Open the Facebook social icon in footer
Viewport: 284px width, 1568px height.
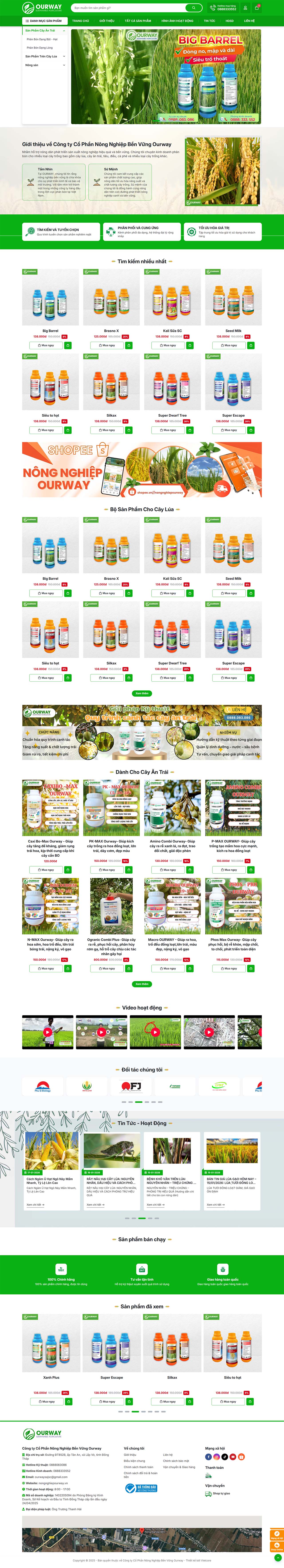tap(208, 1457)
